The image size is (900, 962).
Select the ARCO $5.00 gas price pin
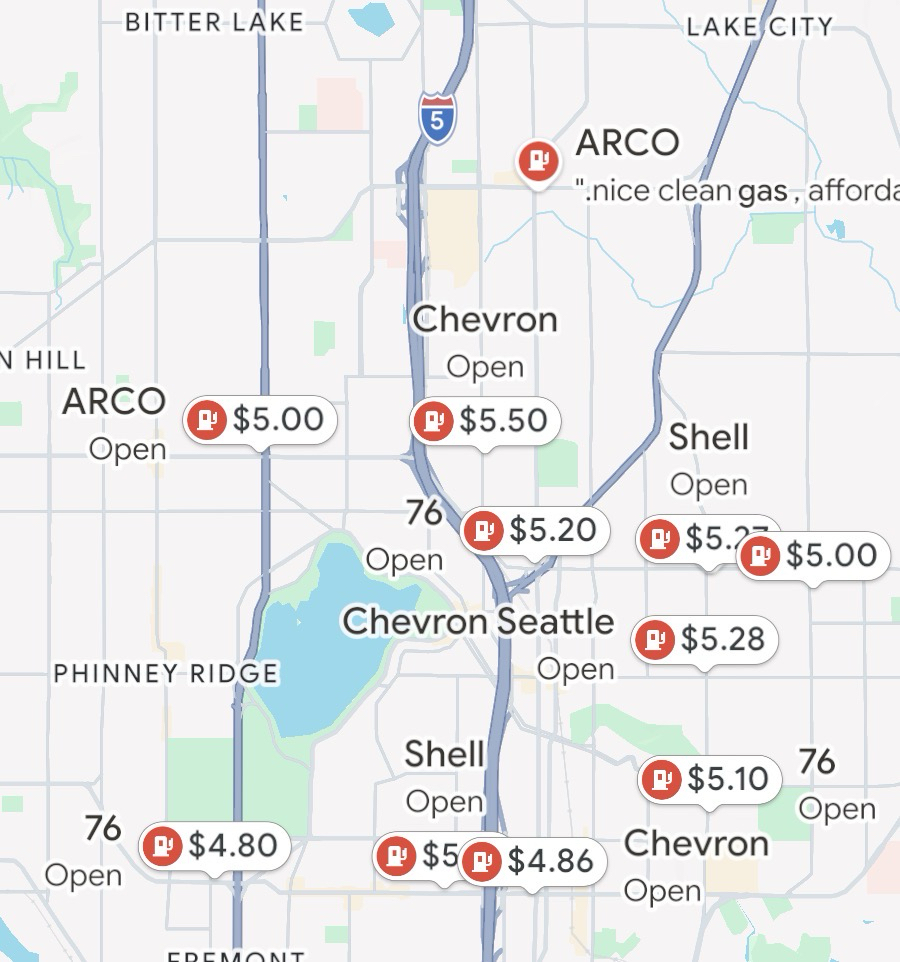(260, 419)
